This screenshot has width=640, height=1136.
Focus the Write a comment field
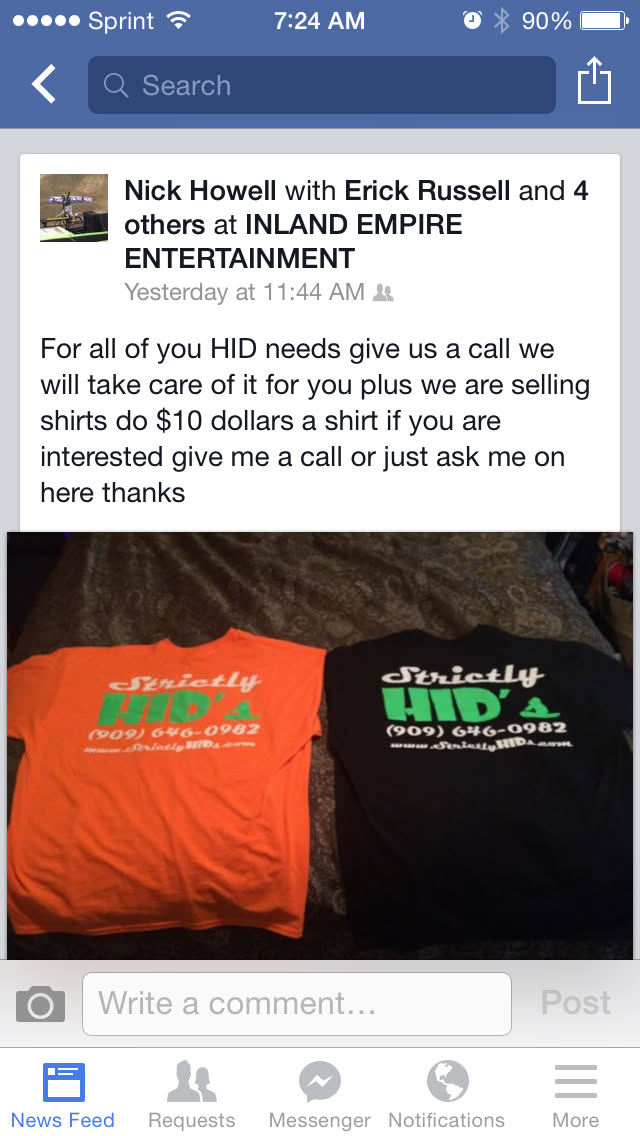point(296,1003)
